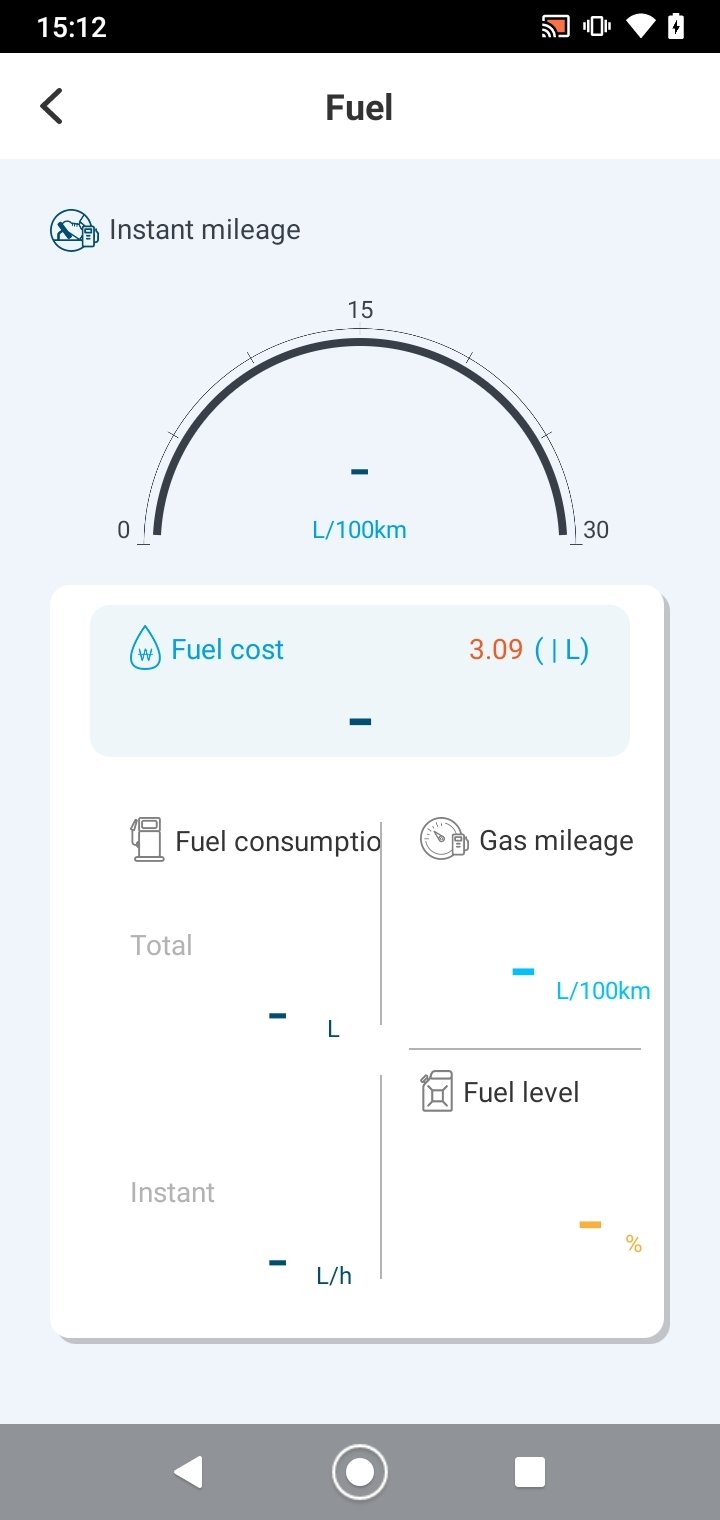Tap the system home button
This screenshot has height=1520, width=720.
point(359,1472)
